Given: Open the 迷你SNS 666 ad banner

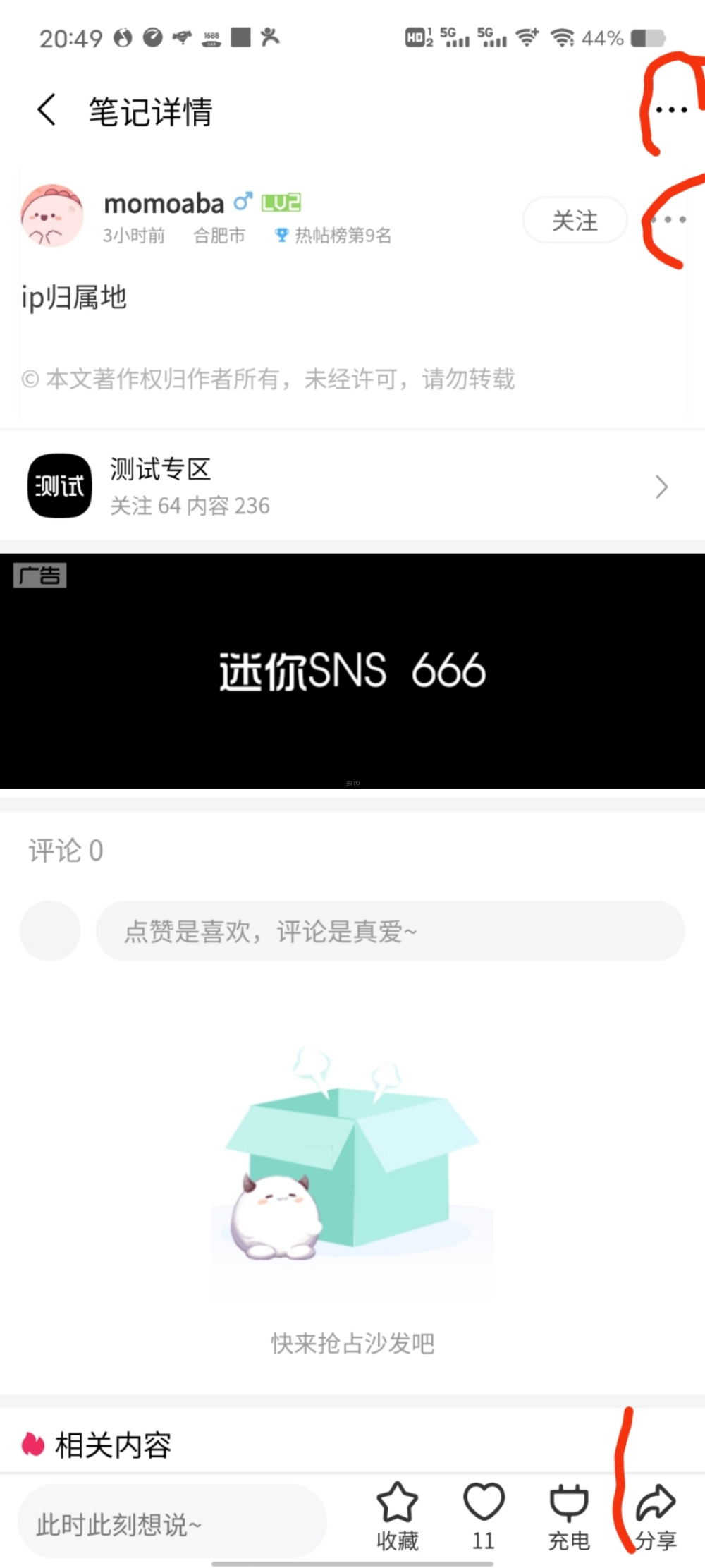Looking at the screenshot, I should pos(352,670).
